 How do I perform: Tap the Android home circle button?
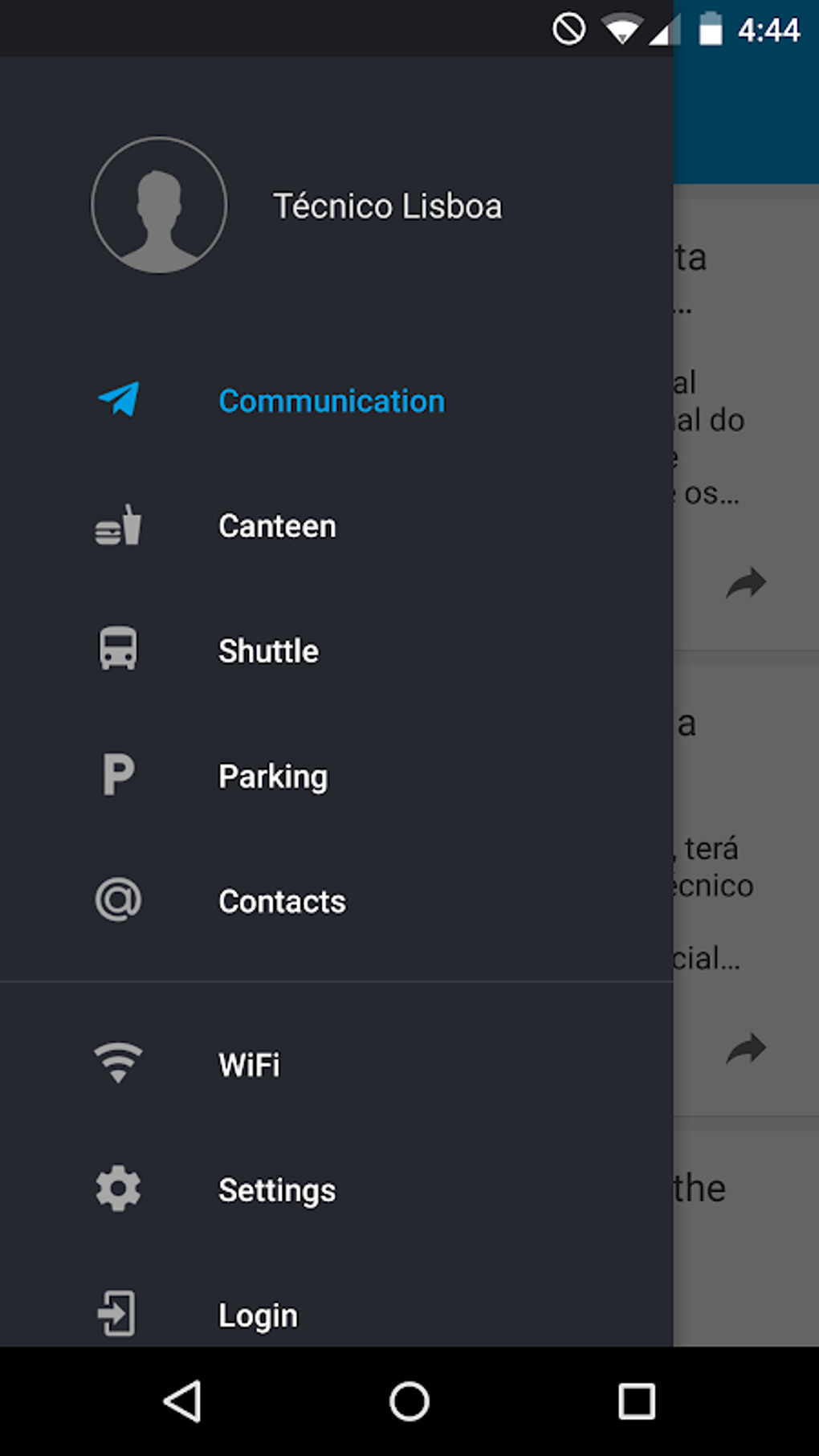click(x=409, y=1401)
